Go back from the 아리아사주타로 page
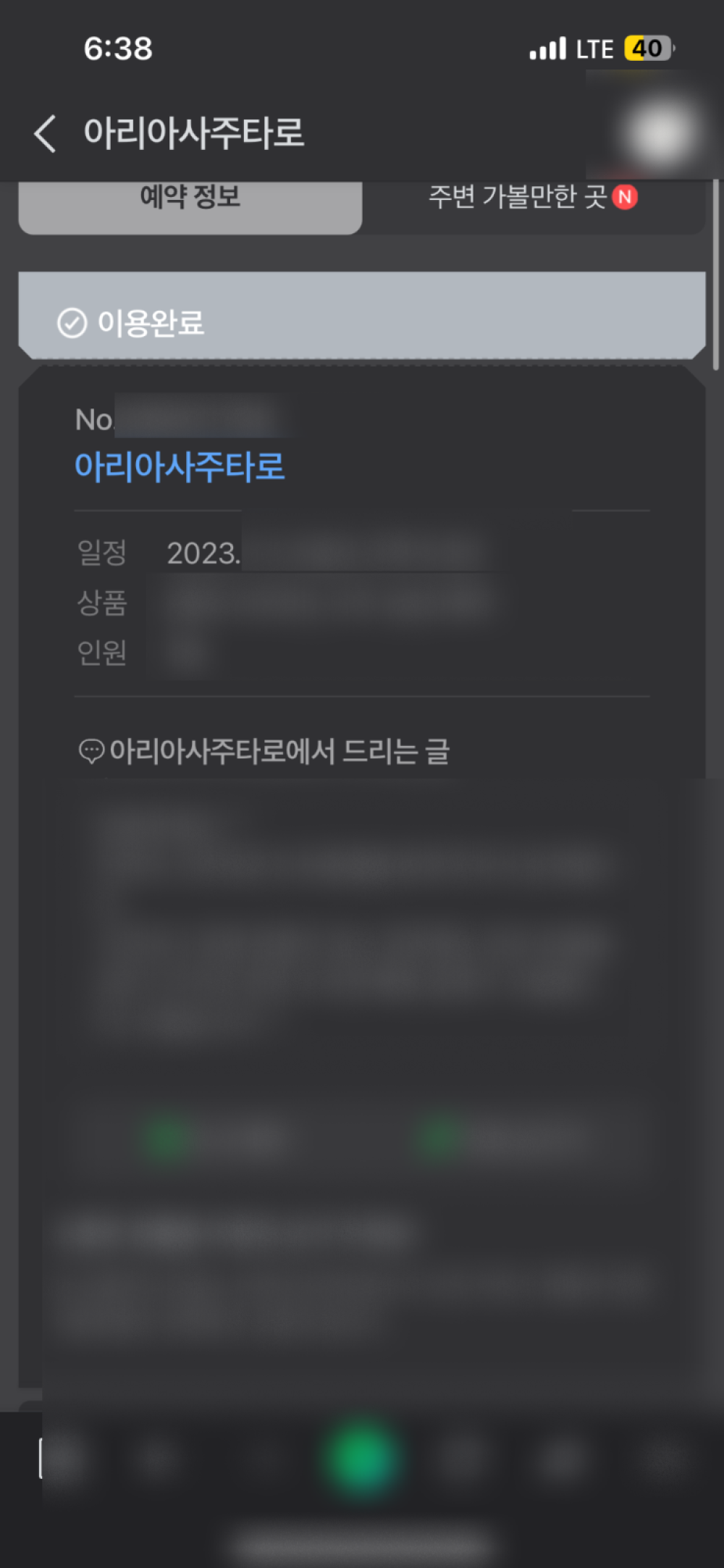 pyautogui.click(x=45, y=134)
